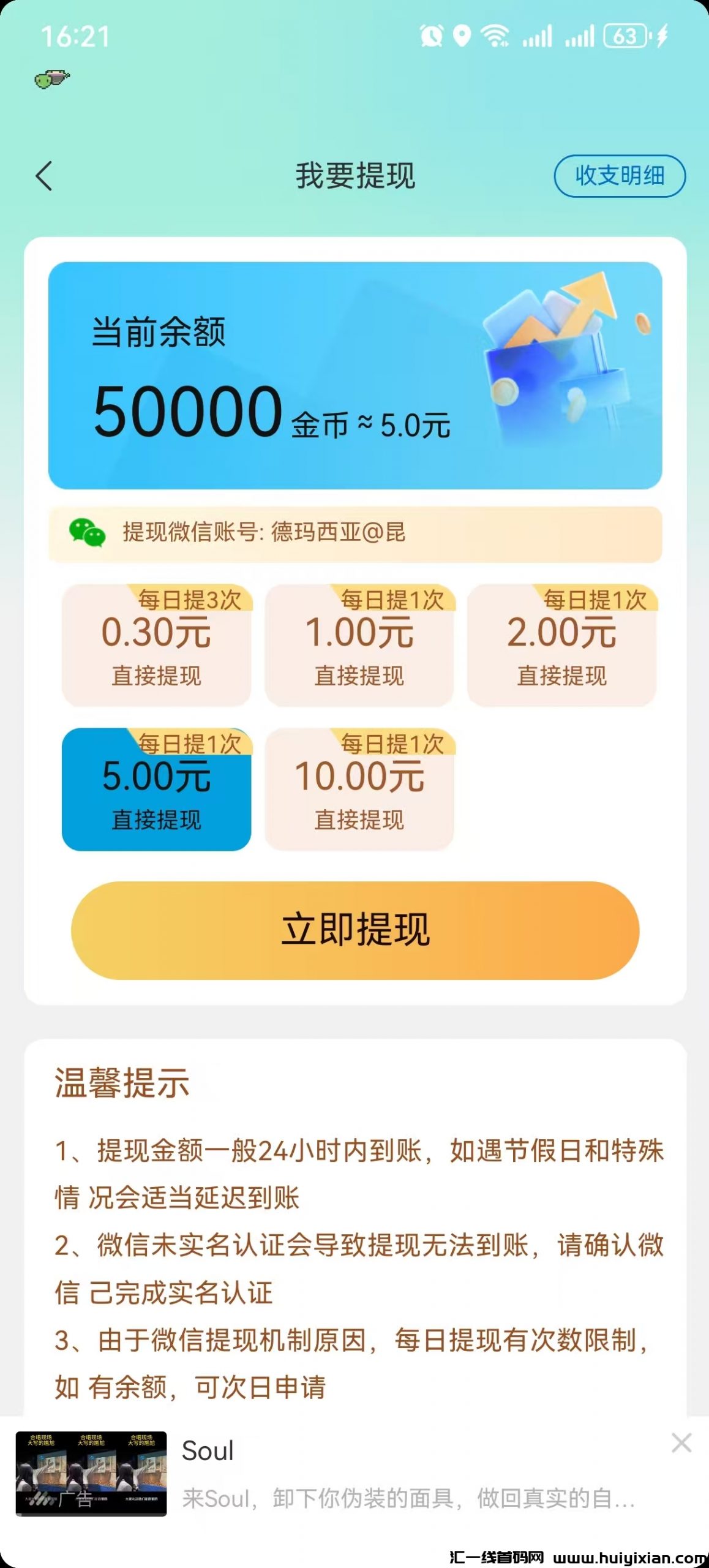Click the 我要提现 page title
Viewport: 709px width, 1568px height.
coord(354,176)
